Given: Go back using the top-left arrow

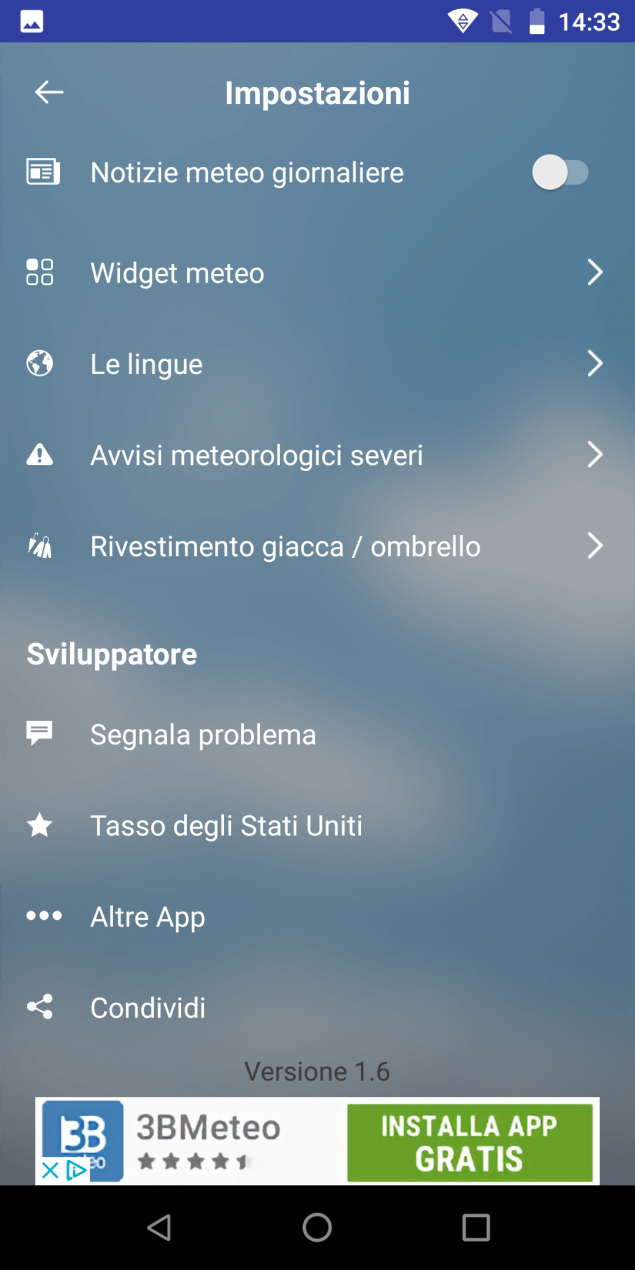Looking at the screenshot, I should coord(49,93).
